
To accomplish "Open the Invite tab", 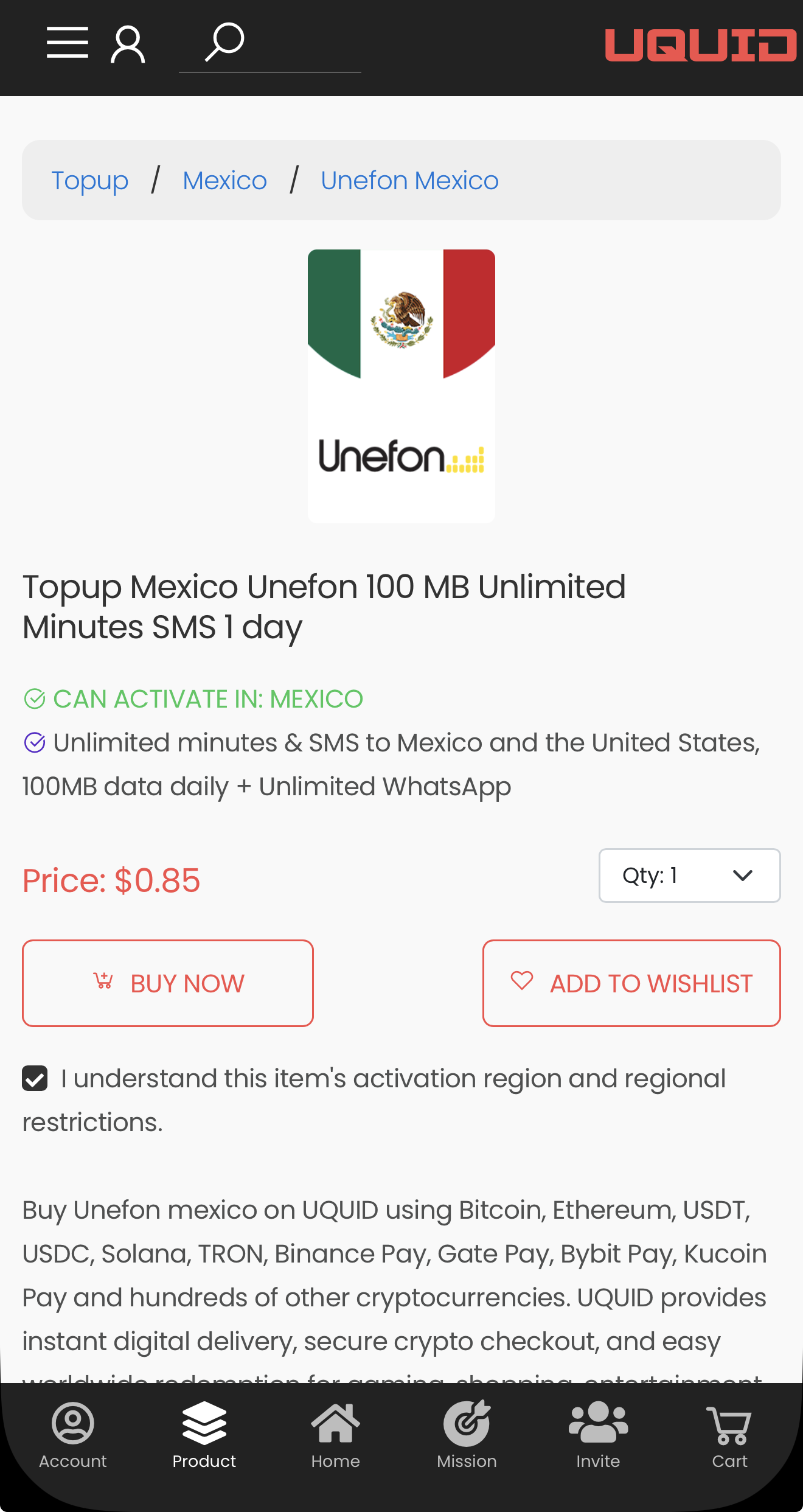I will click(x=598, y=1435).
